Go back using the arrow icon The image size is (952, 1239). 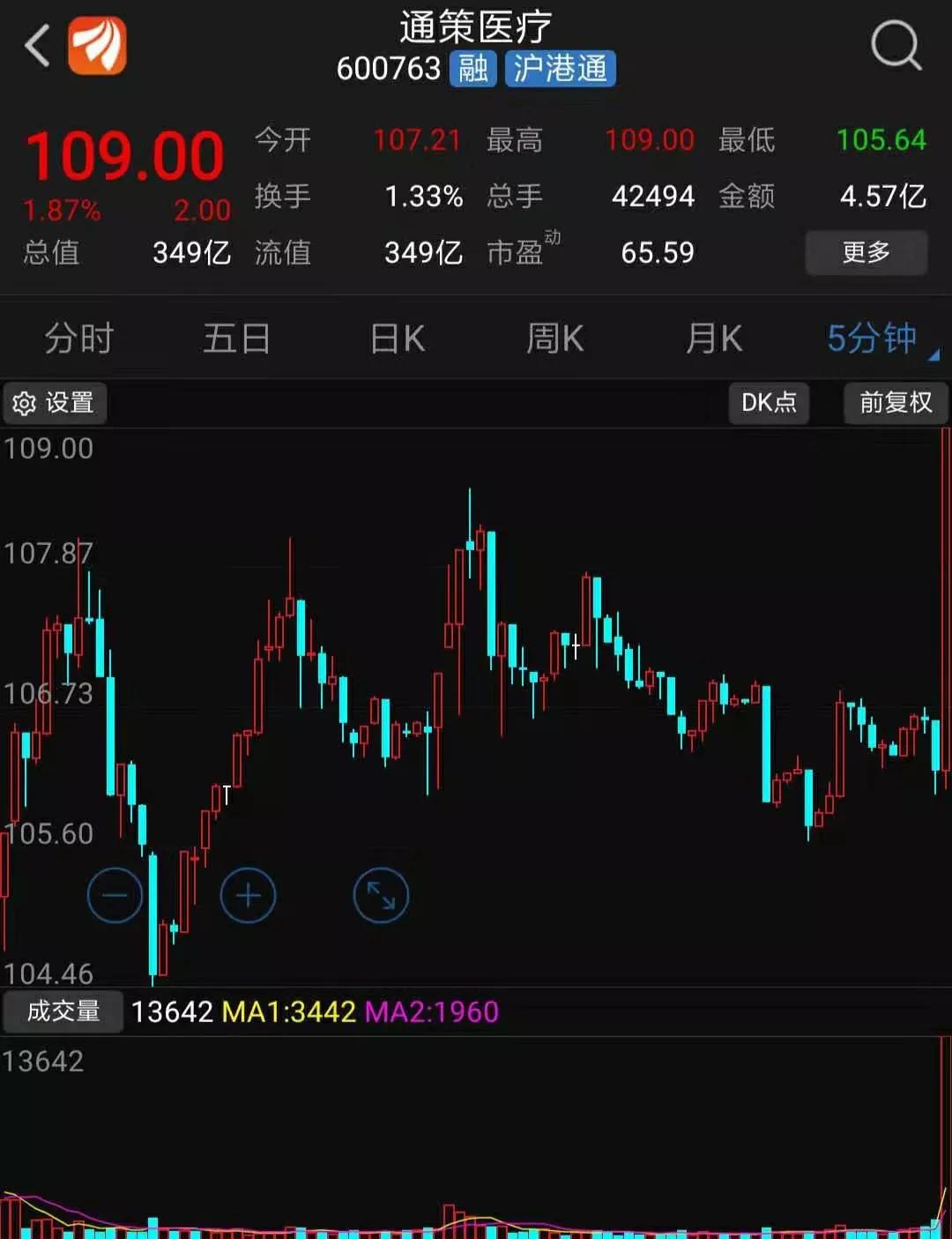37,46
